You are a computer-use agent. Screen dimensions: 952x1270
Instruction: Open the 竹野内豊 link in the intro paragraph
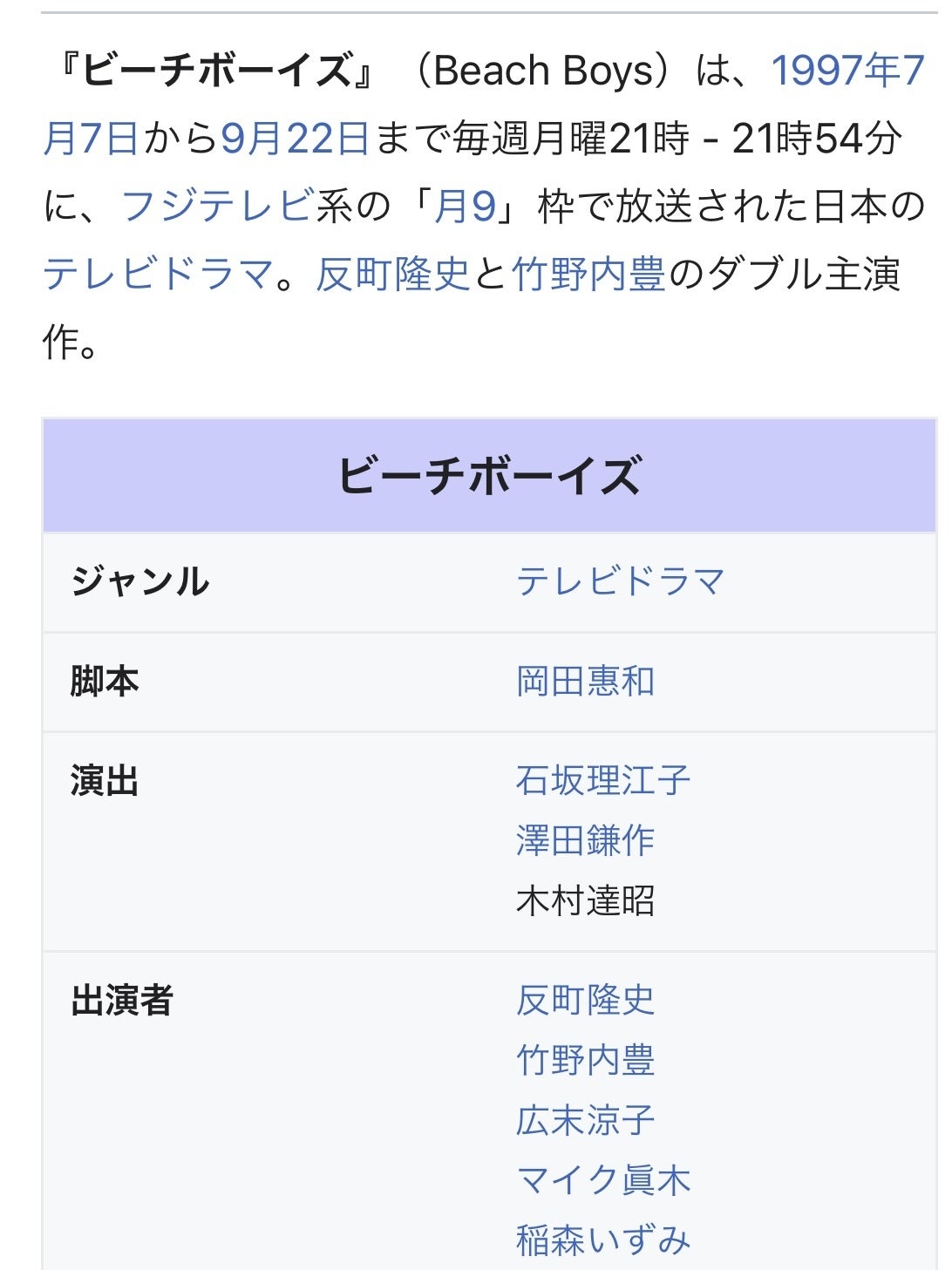(588, 275)
